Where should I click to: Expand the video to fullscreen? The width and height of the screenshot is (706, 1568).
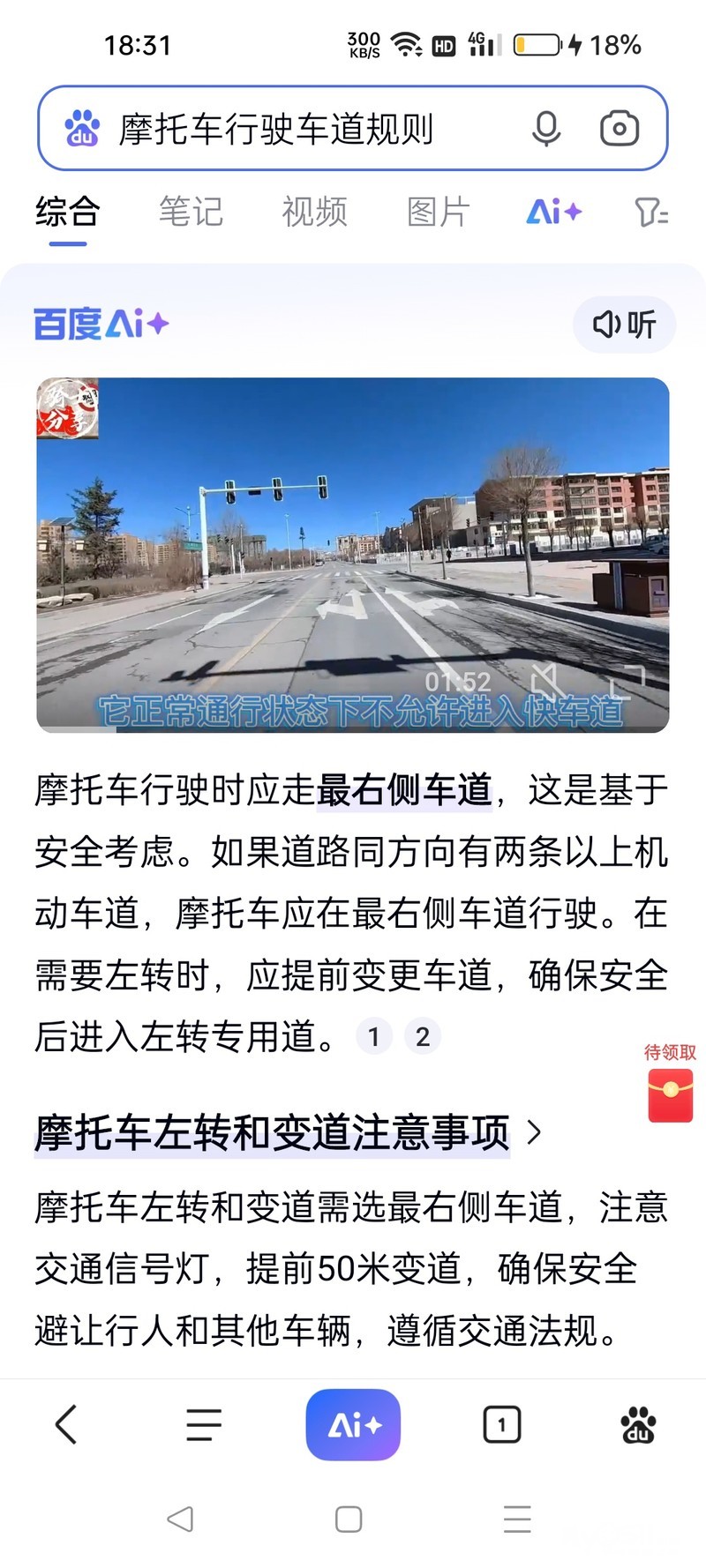(x=627, y=682)
